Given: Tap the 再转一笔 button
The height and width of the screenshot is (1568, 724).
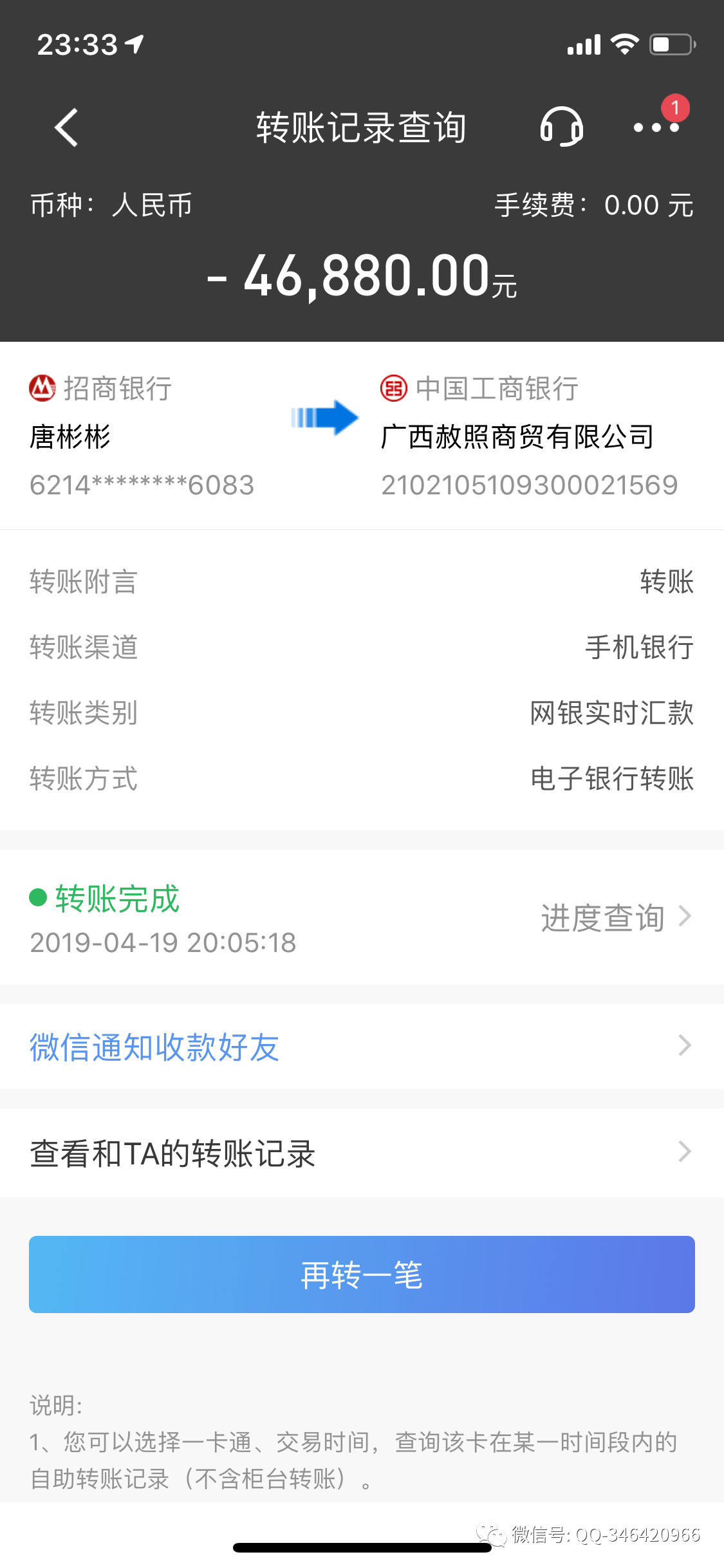Looking at the screenshot, I should pyautogui.click(x=362, y=1274).
